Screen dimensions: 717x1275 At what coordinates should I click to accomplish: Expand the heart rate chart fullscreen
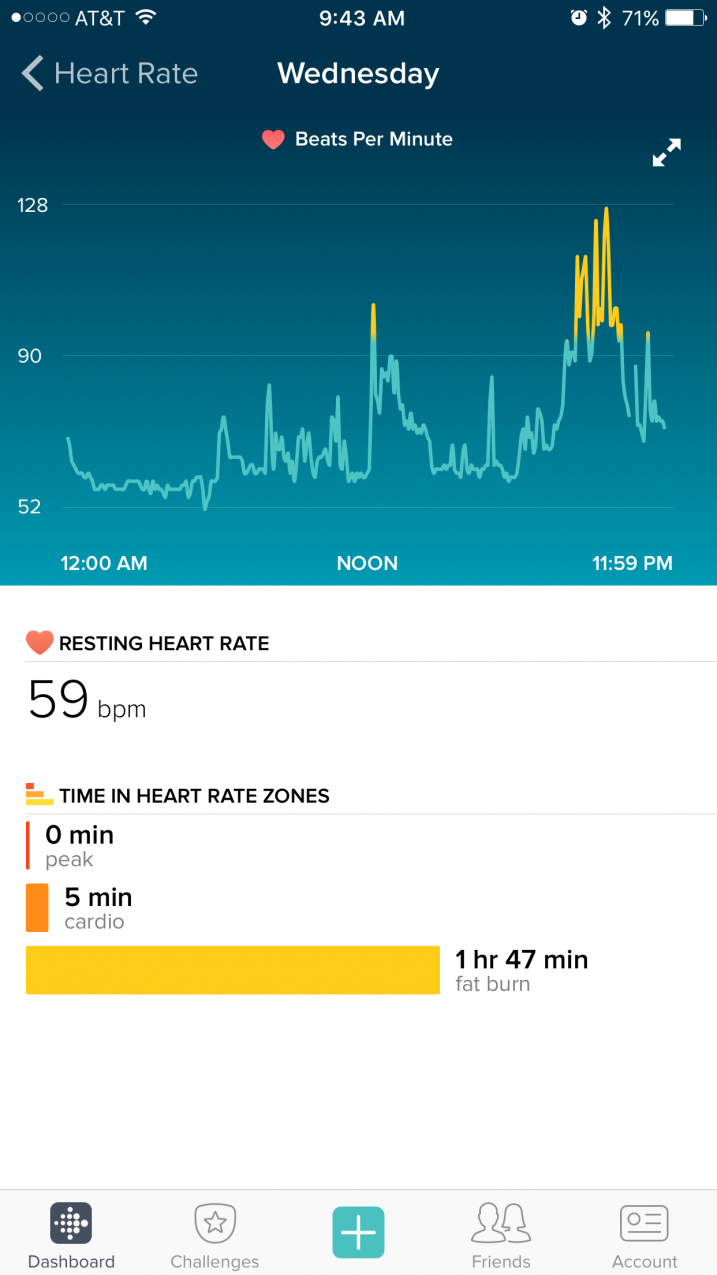click(x=667, y=152)
